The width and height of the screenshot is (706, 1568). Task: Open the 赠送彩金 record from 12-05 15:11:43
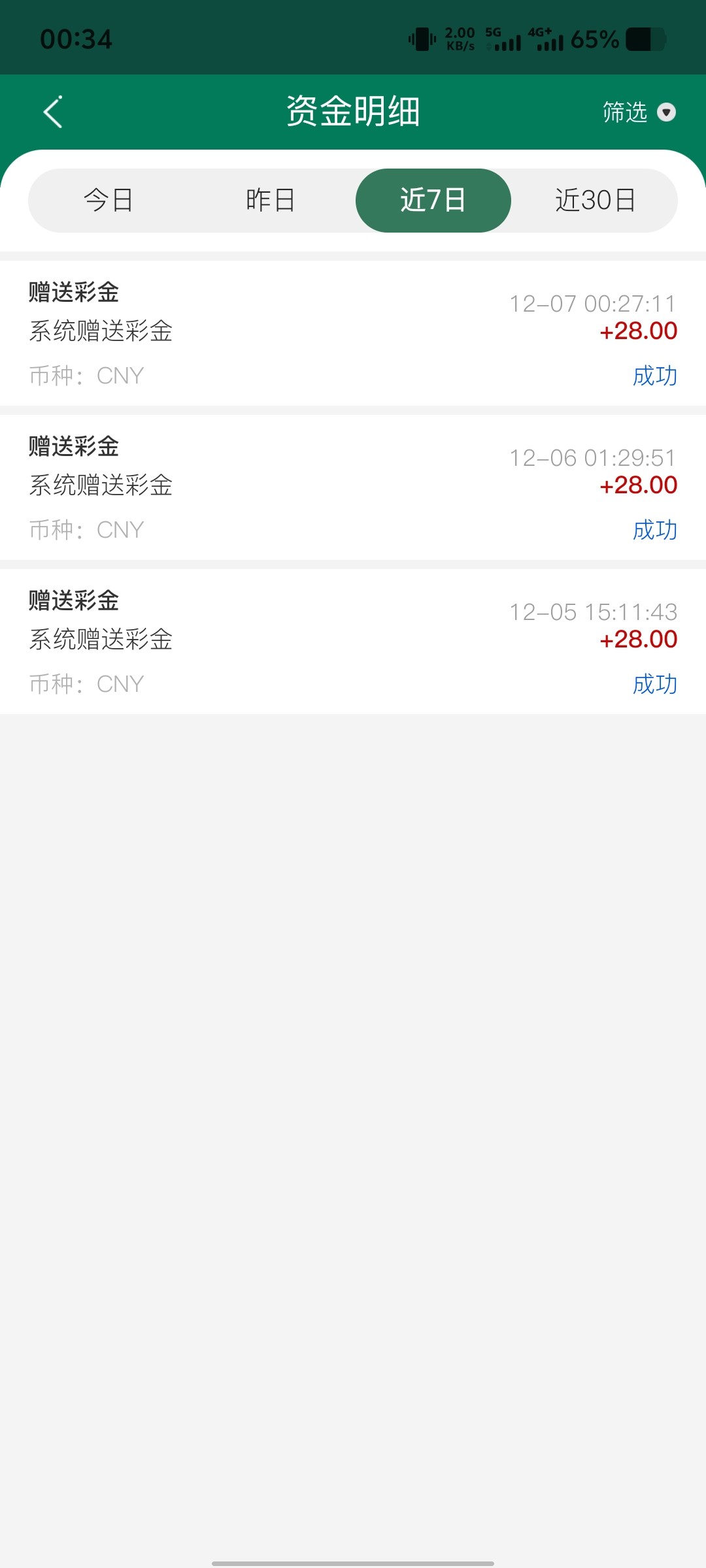click(x=353, y=642)
